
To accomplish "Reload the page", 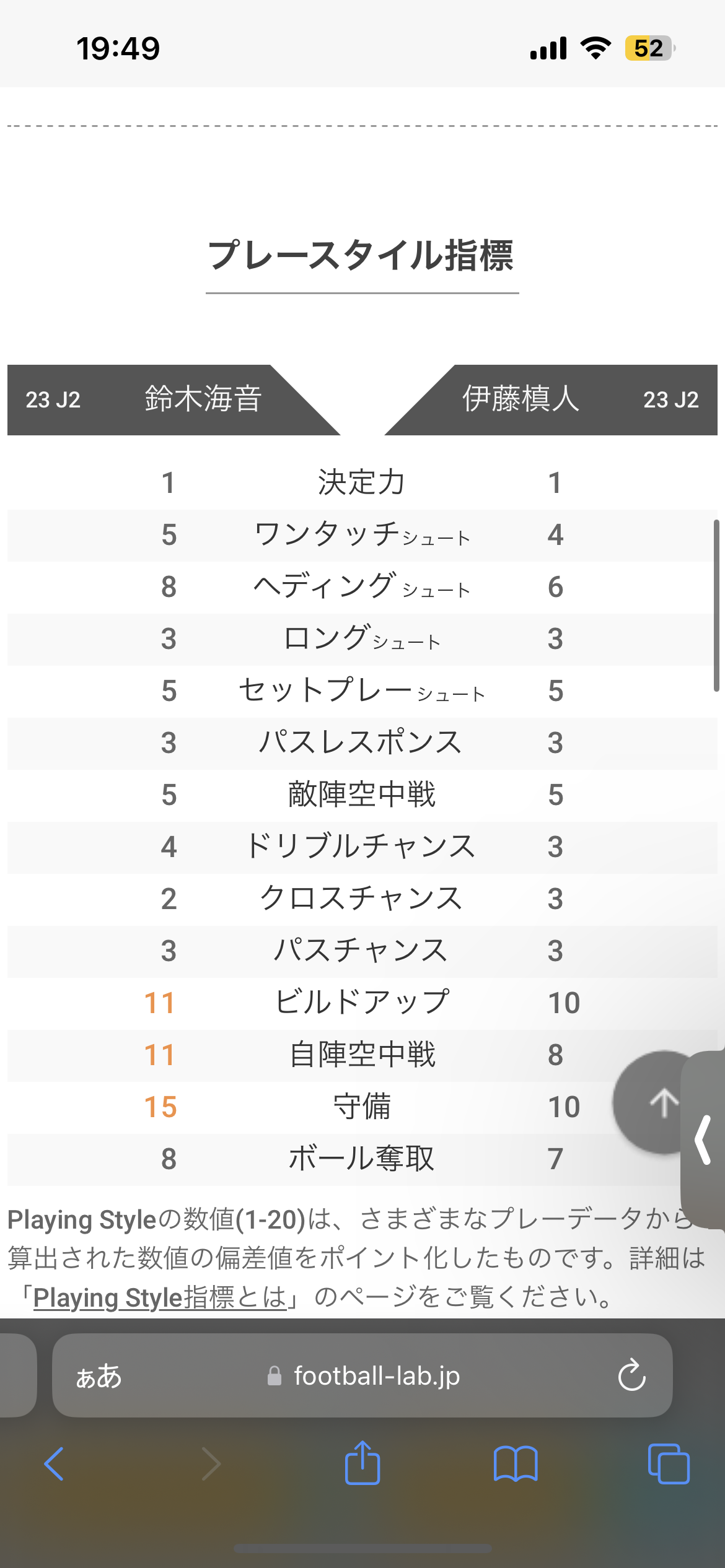I will [x=632, y=1375].
